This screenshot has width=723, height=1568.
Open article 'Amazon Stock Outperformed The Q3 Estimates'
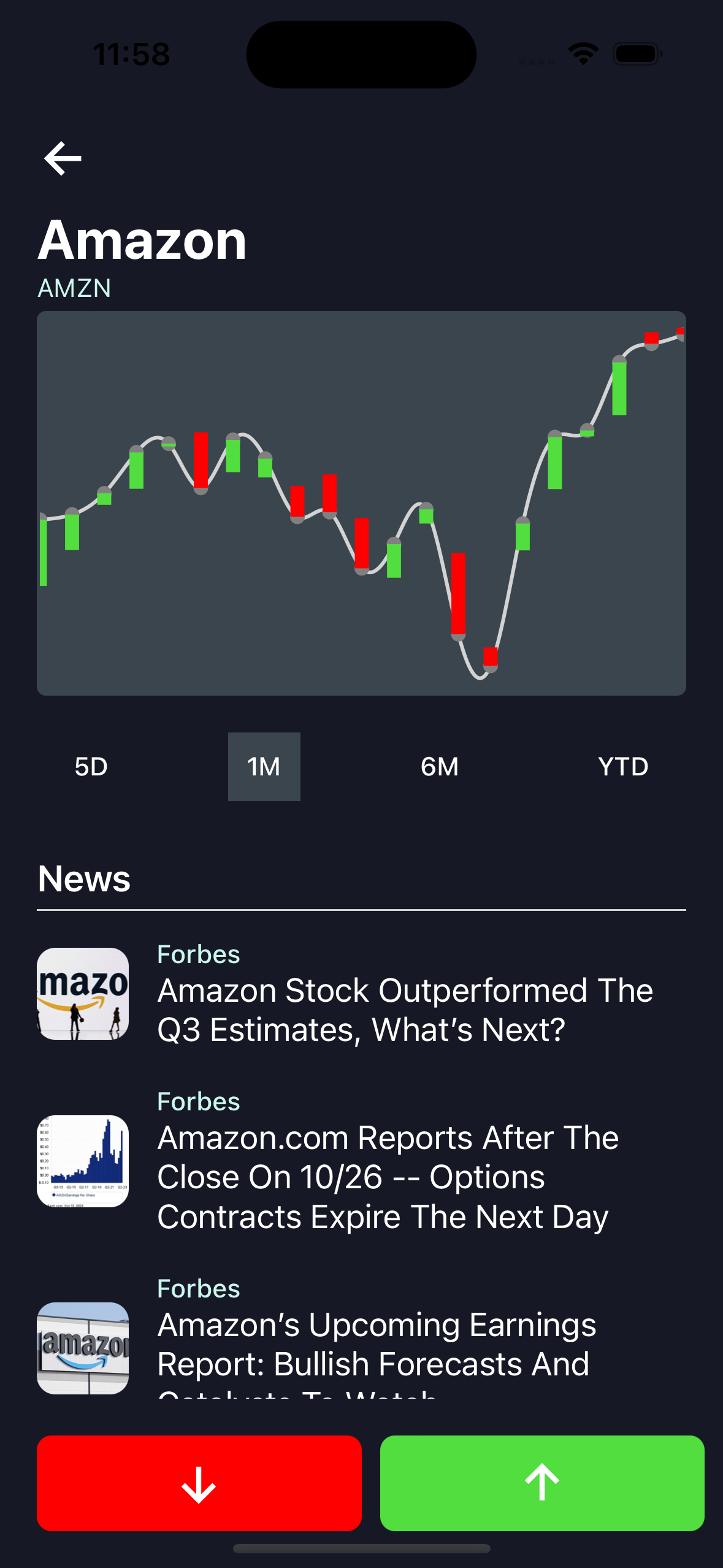pyautogui.click(x=405, y=1009)
